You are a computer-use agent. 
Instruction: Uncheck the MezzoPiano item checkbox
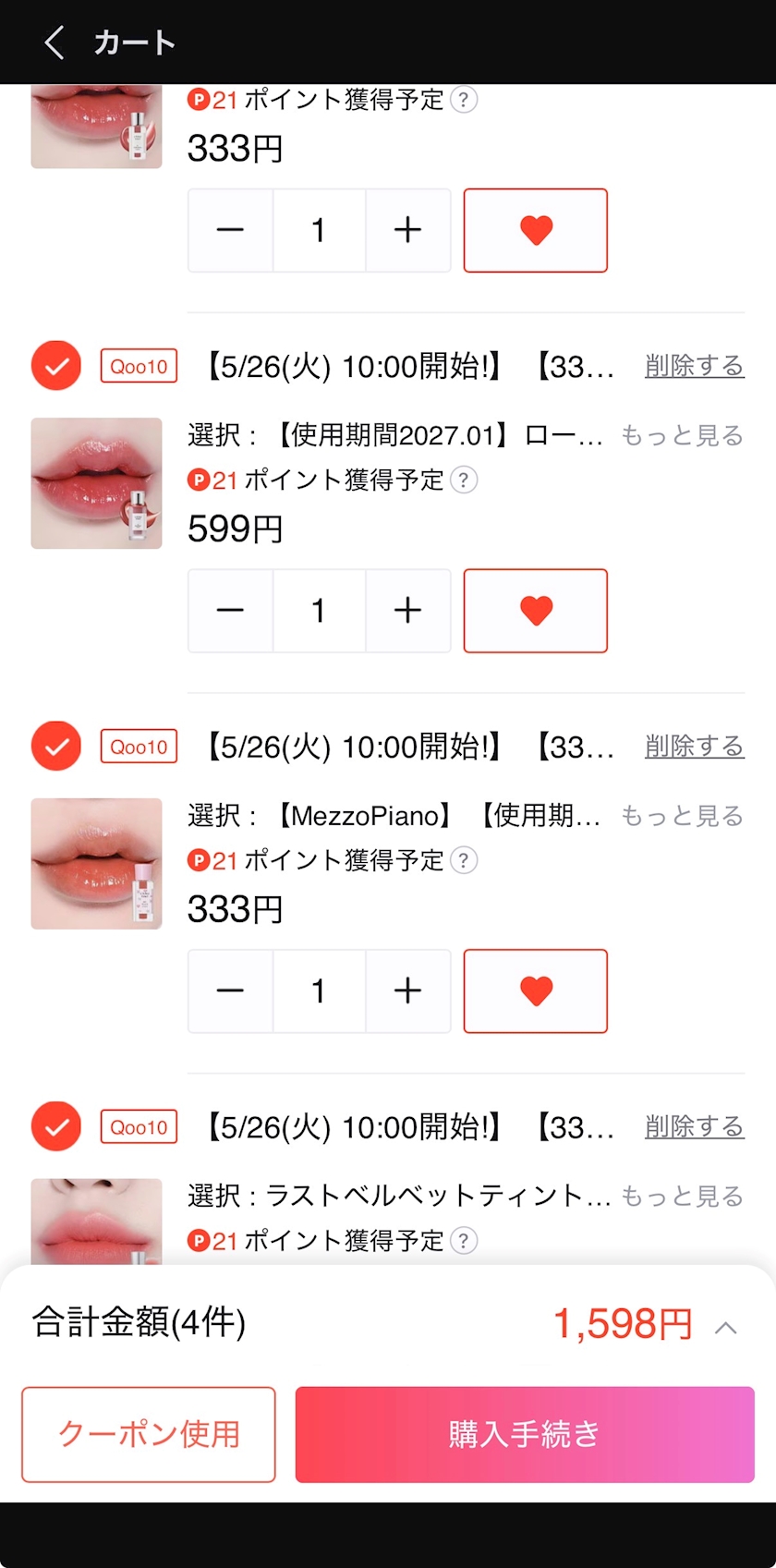56,747
